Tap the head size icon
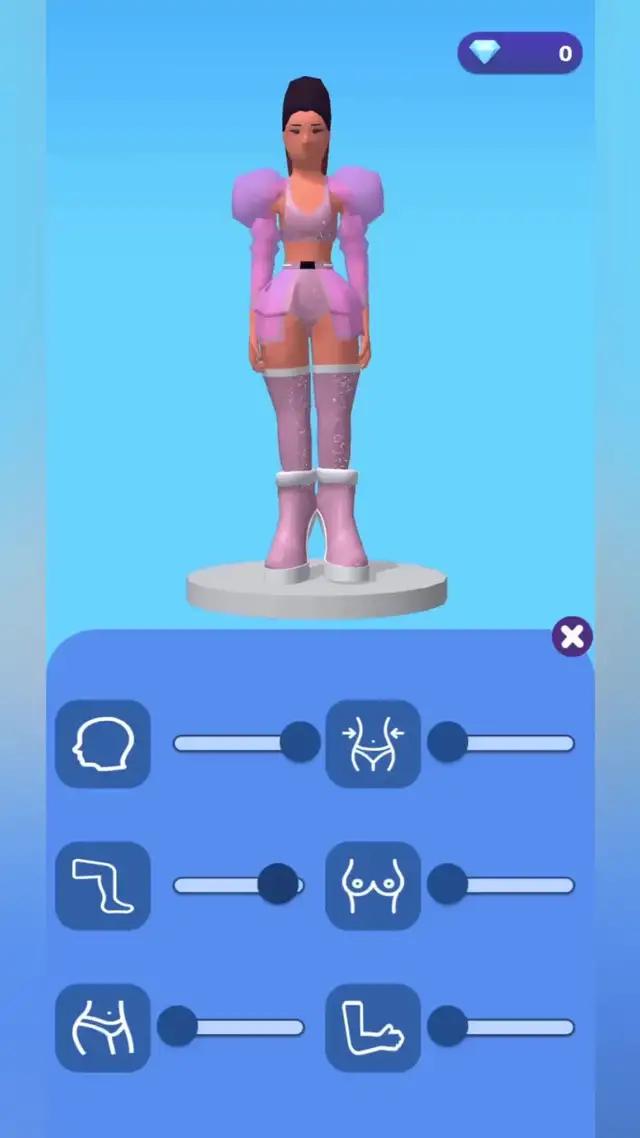Screen dimensions: 640x1138 [x=103, y=744]
